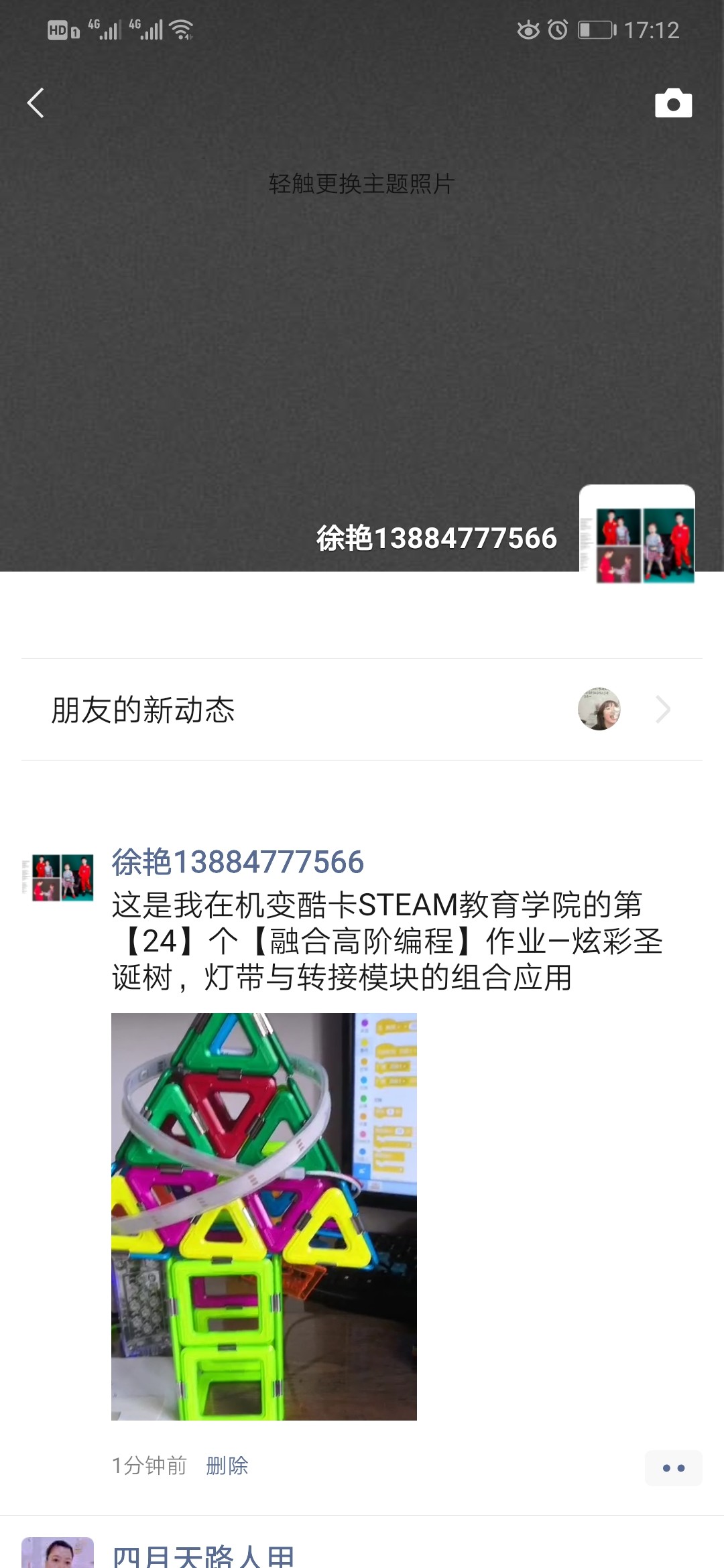Open the small avatar beside 徐艳's post
Image resolution: width=724 pixels, height=1568 pixels.
58,877
